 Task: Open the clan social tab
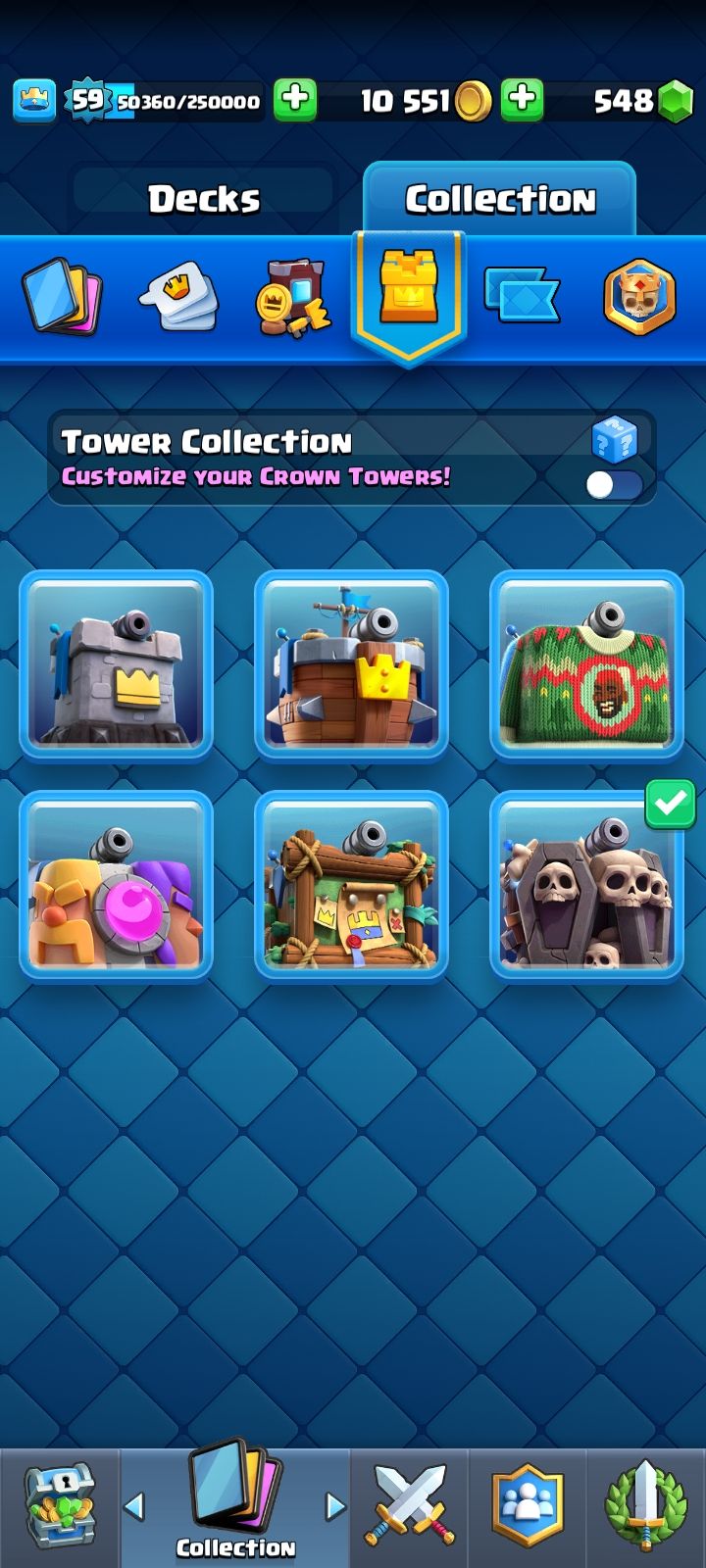[x=528, y=1506]
